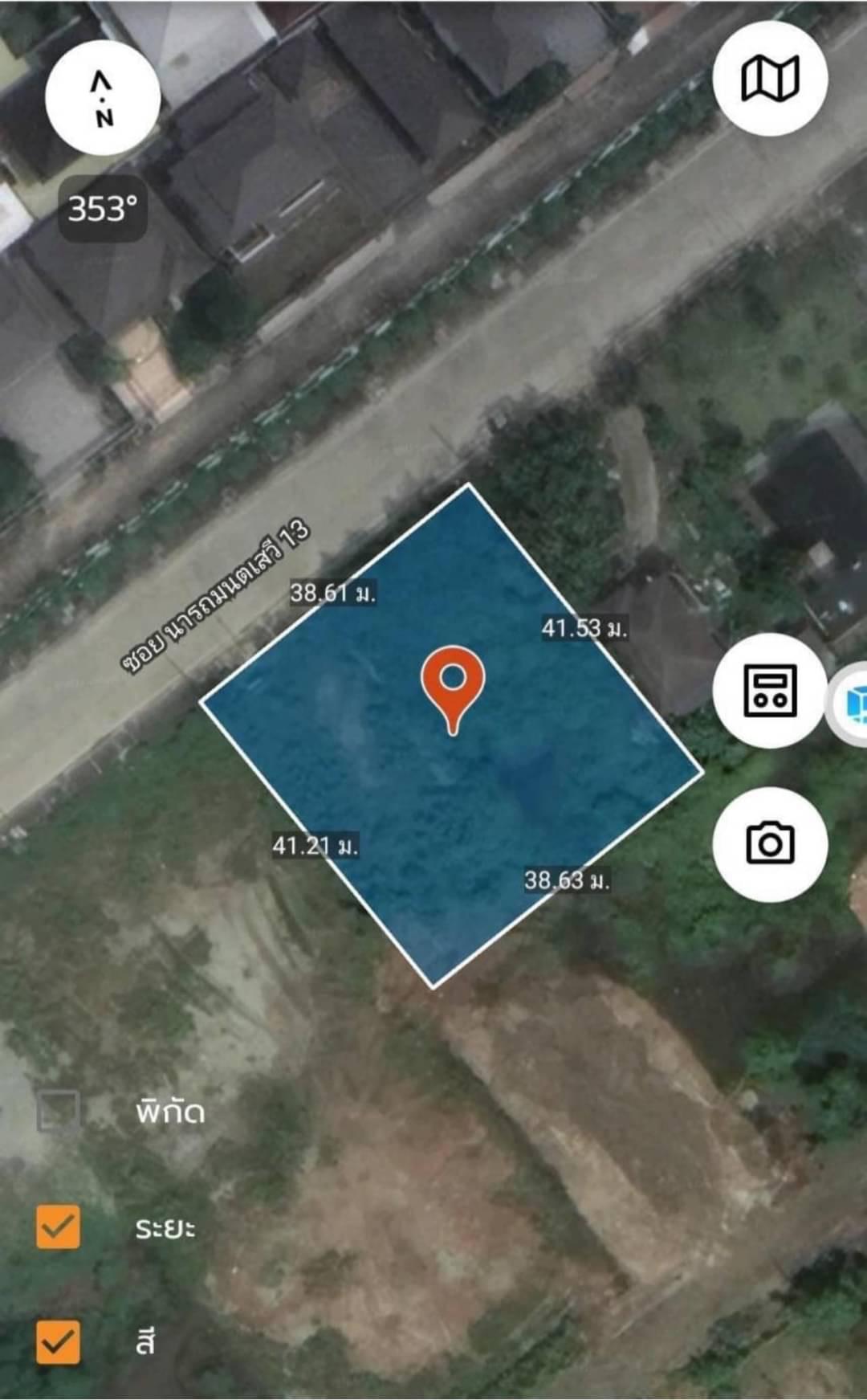Image resolution: width=867 pixels, height=1400 pixels.
Task: Enable the พิกัด checkbox
Action: coord(59,1112)
